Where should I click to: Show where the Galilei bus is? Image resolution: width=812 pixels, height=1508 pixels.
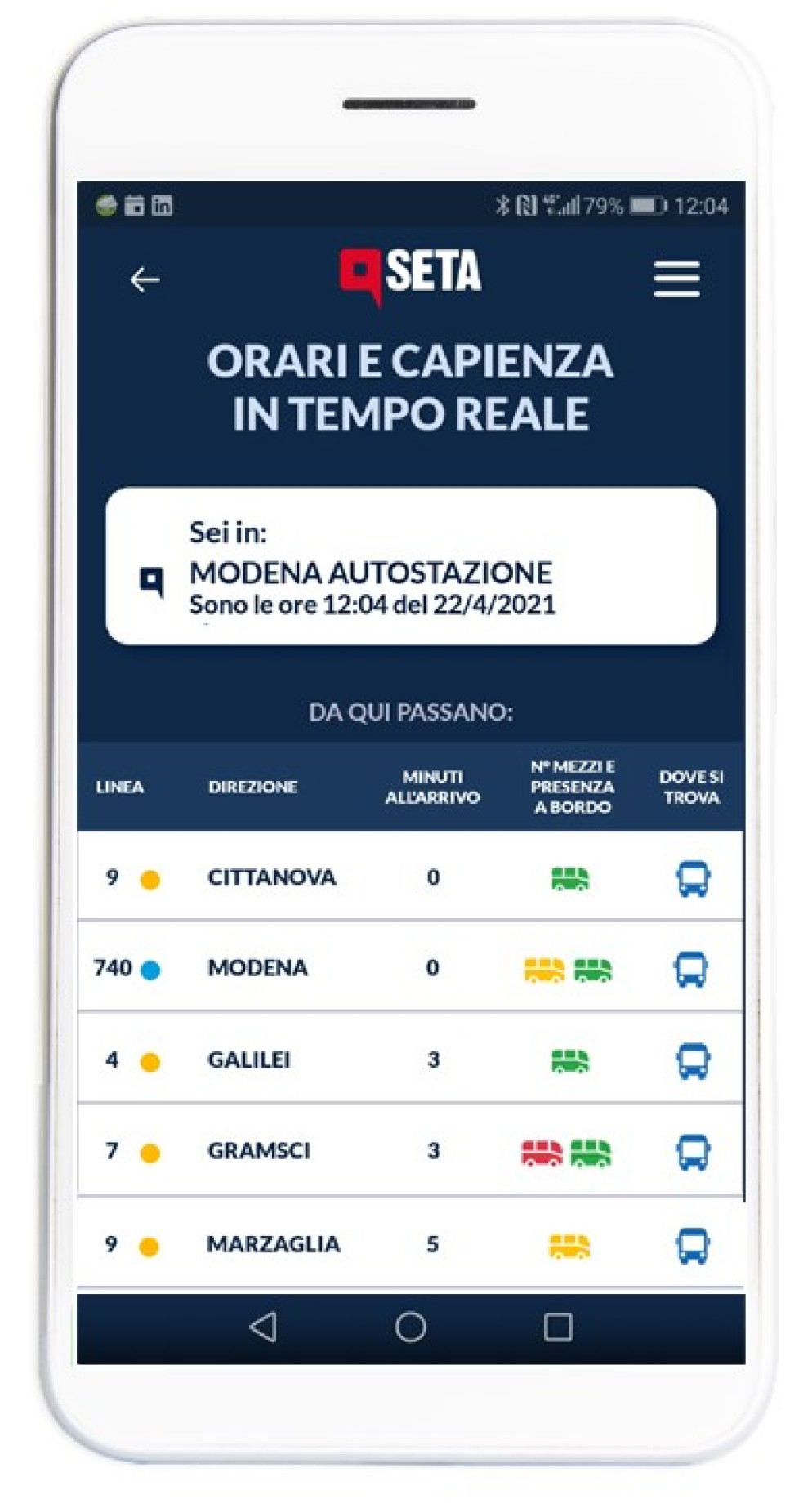pos(692,1061)
